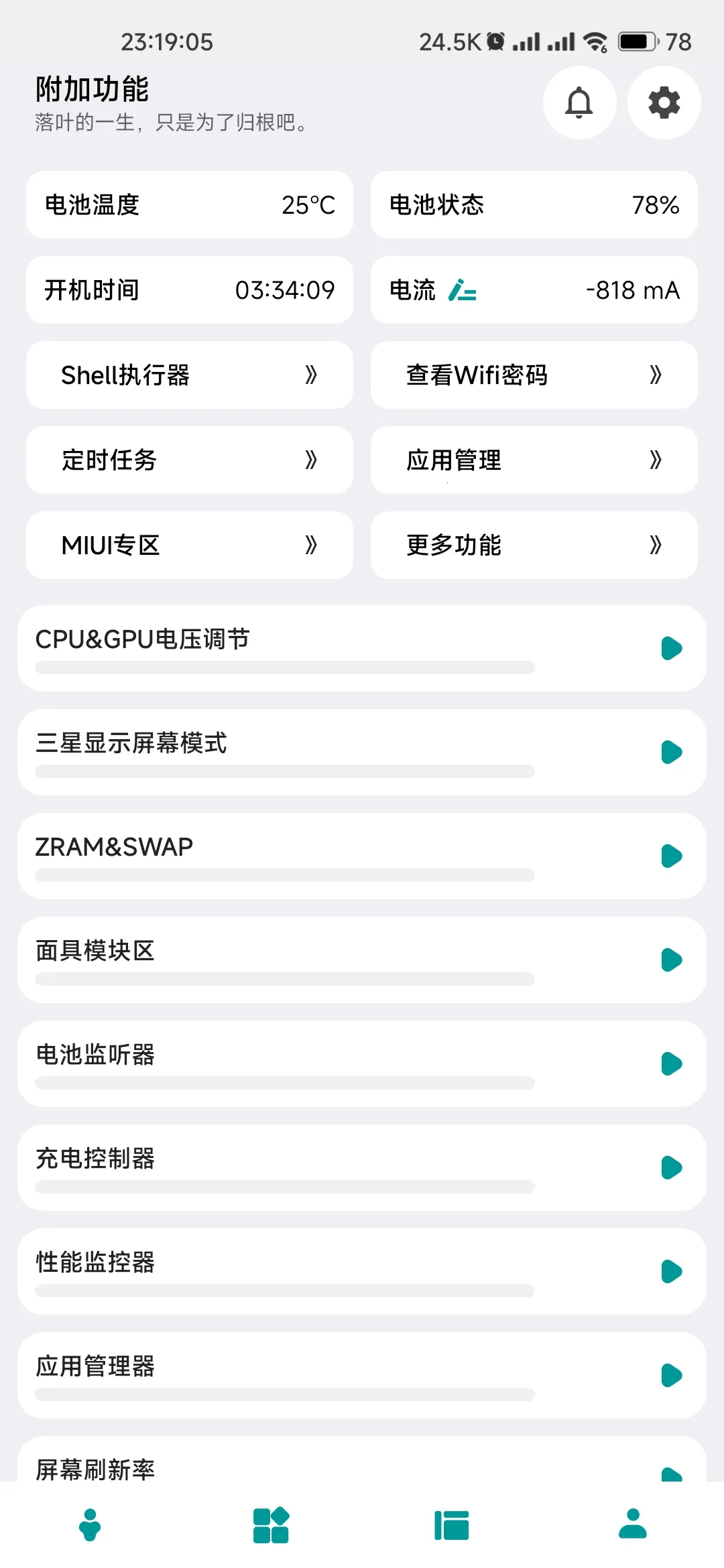Open the notifications bell

pos(579,103)
